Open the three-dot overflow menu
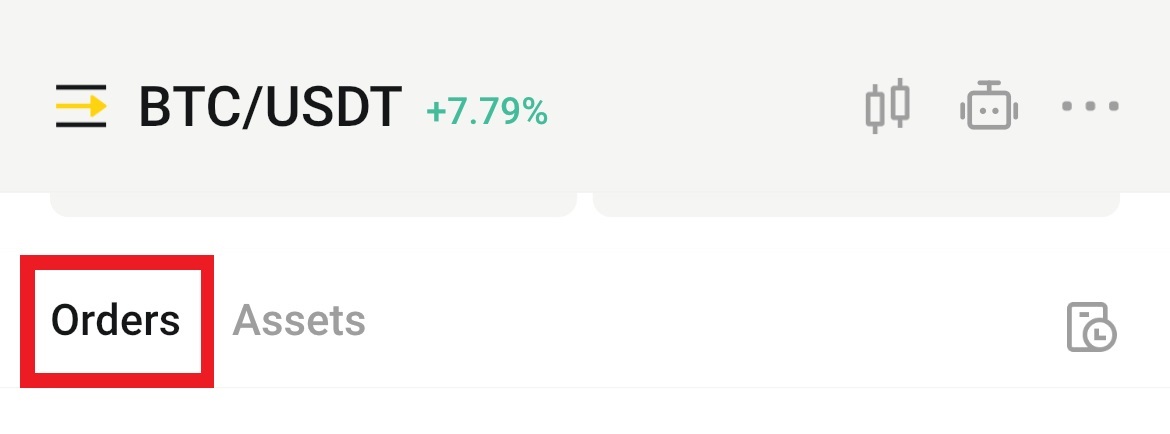This screenshot has width=1170, height=434. coord(1090,106)
